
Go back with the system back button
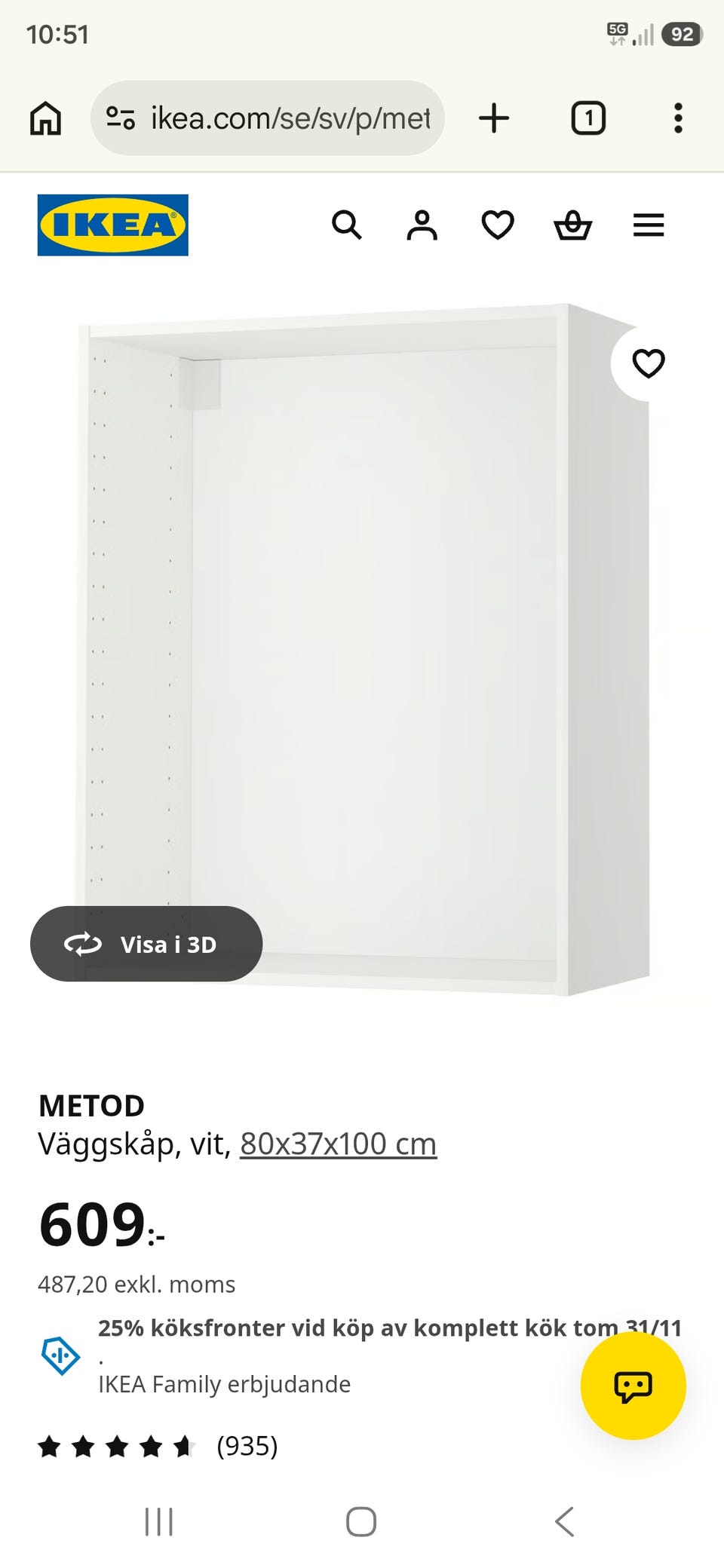point(564,1521)
